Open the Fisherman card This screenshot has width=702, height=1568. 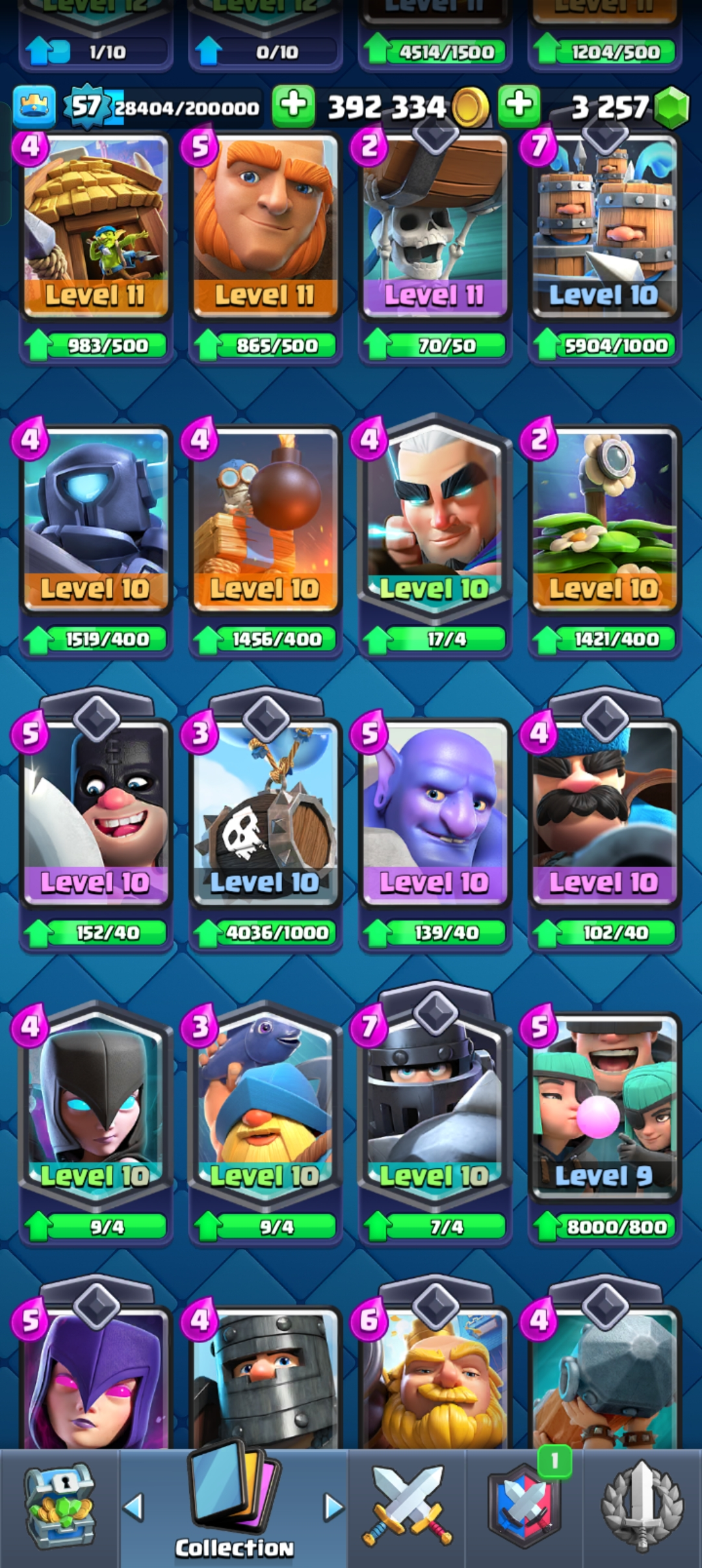265,1105
